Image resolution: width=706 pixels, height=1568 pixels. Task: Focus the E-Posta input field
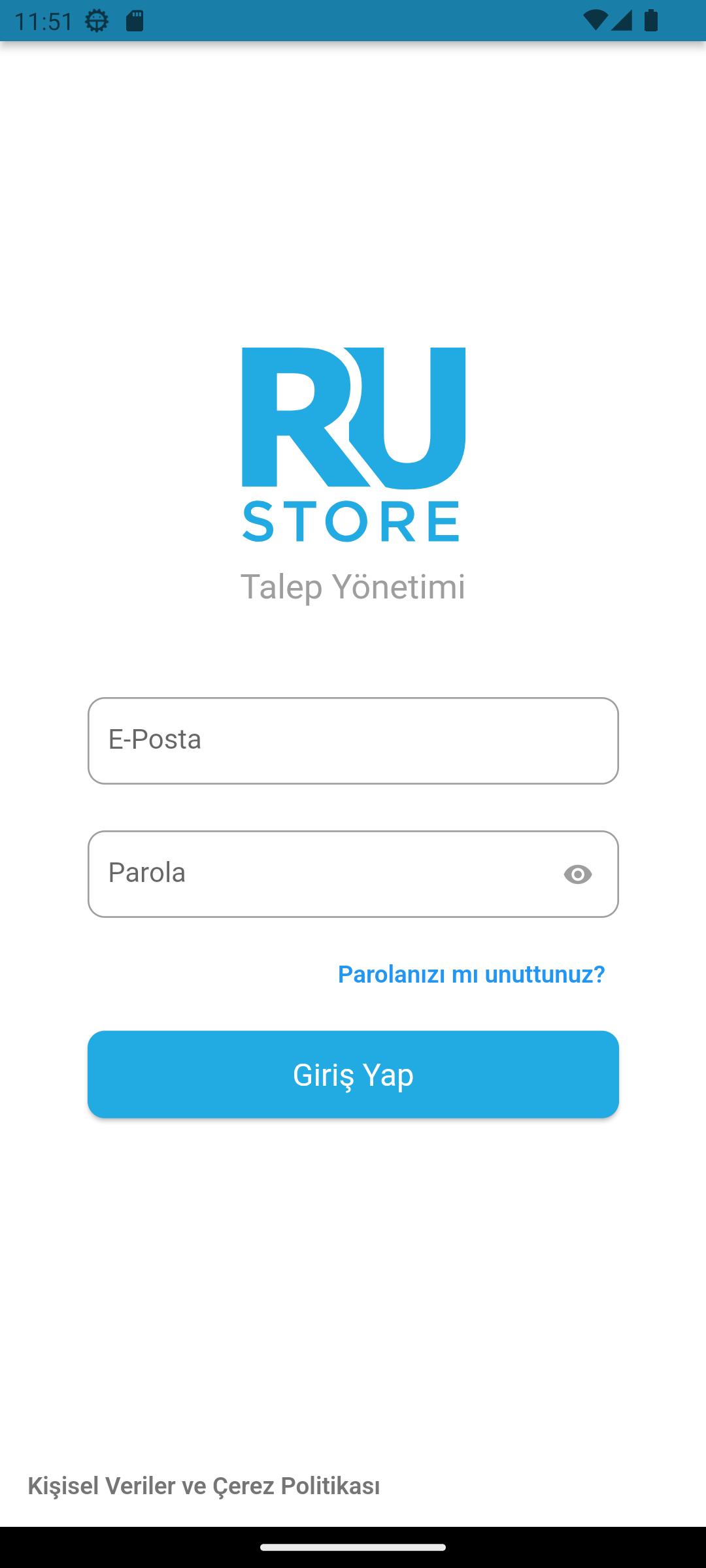(x=353, y=740)
